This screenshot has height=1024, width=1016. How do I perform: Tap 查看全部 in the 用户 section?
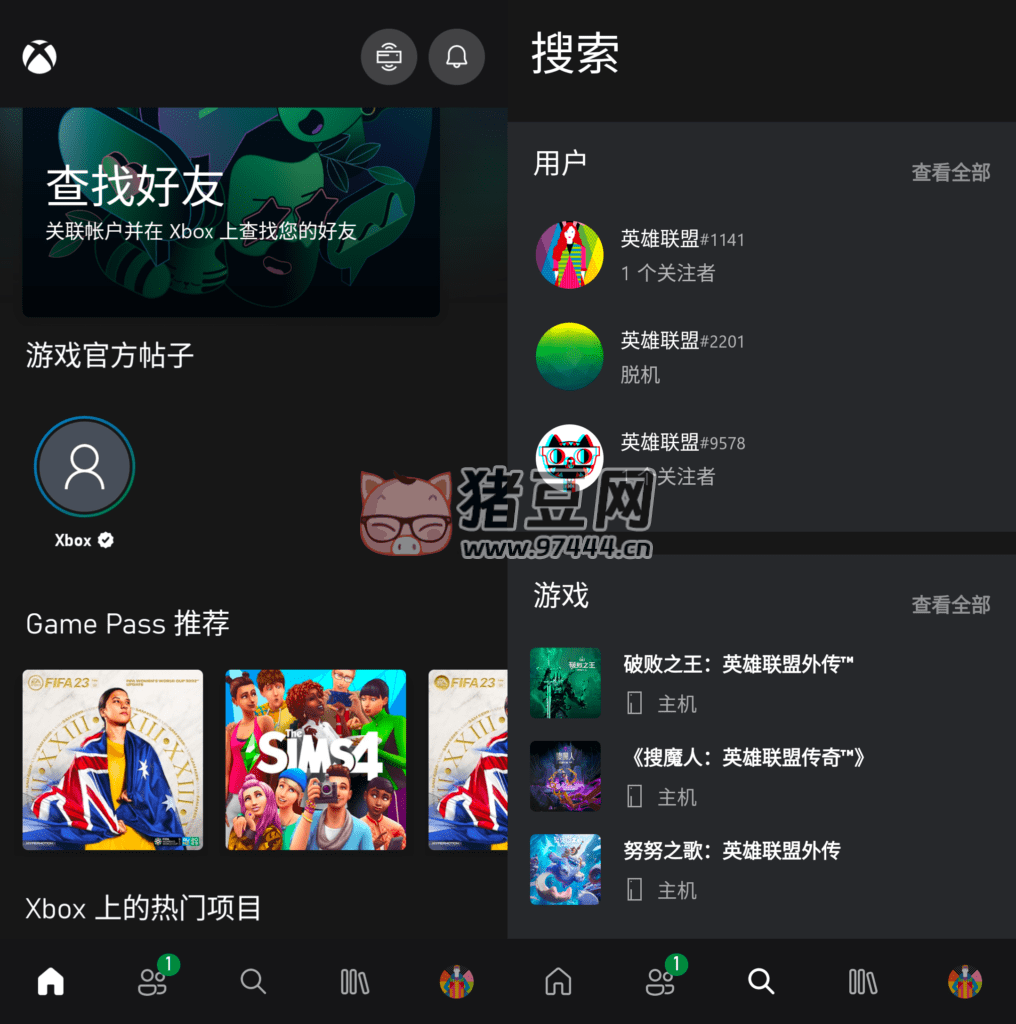[x=950, y=173]
